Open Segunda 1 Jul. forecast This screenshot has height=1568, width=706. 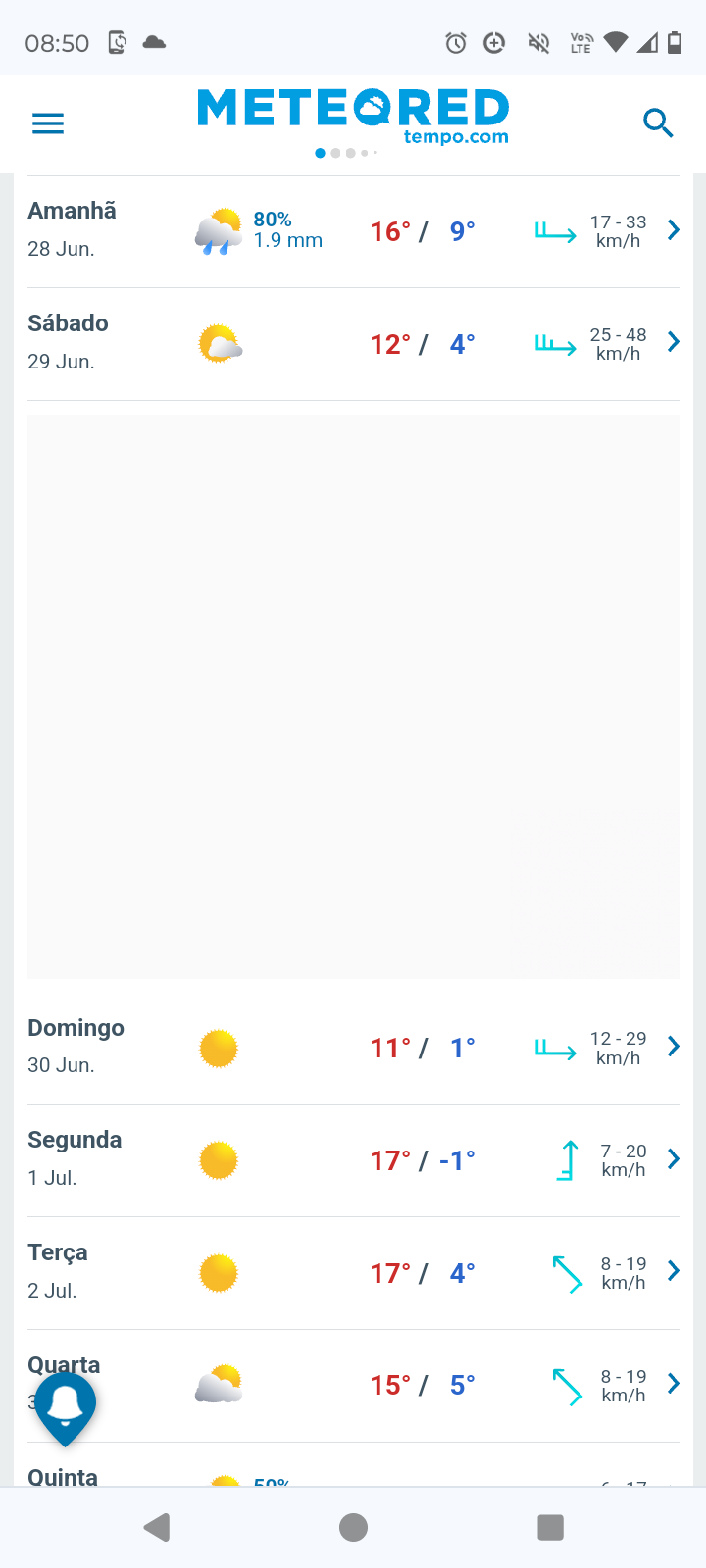(x=353, y=1161)
